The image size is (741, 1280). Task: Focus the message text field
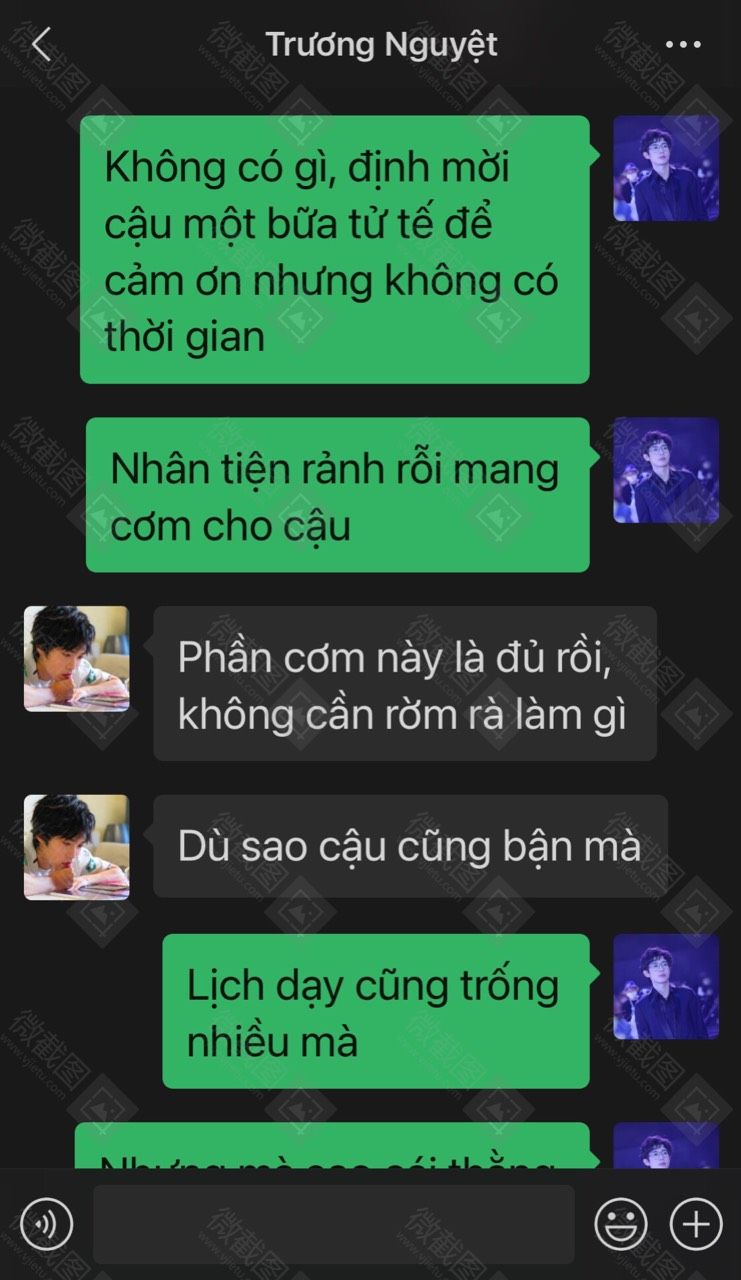pyautogui.click(x=333, y=1223)
